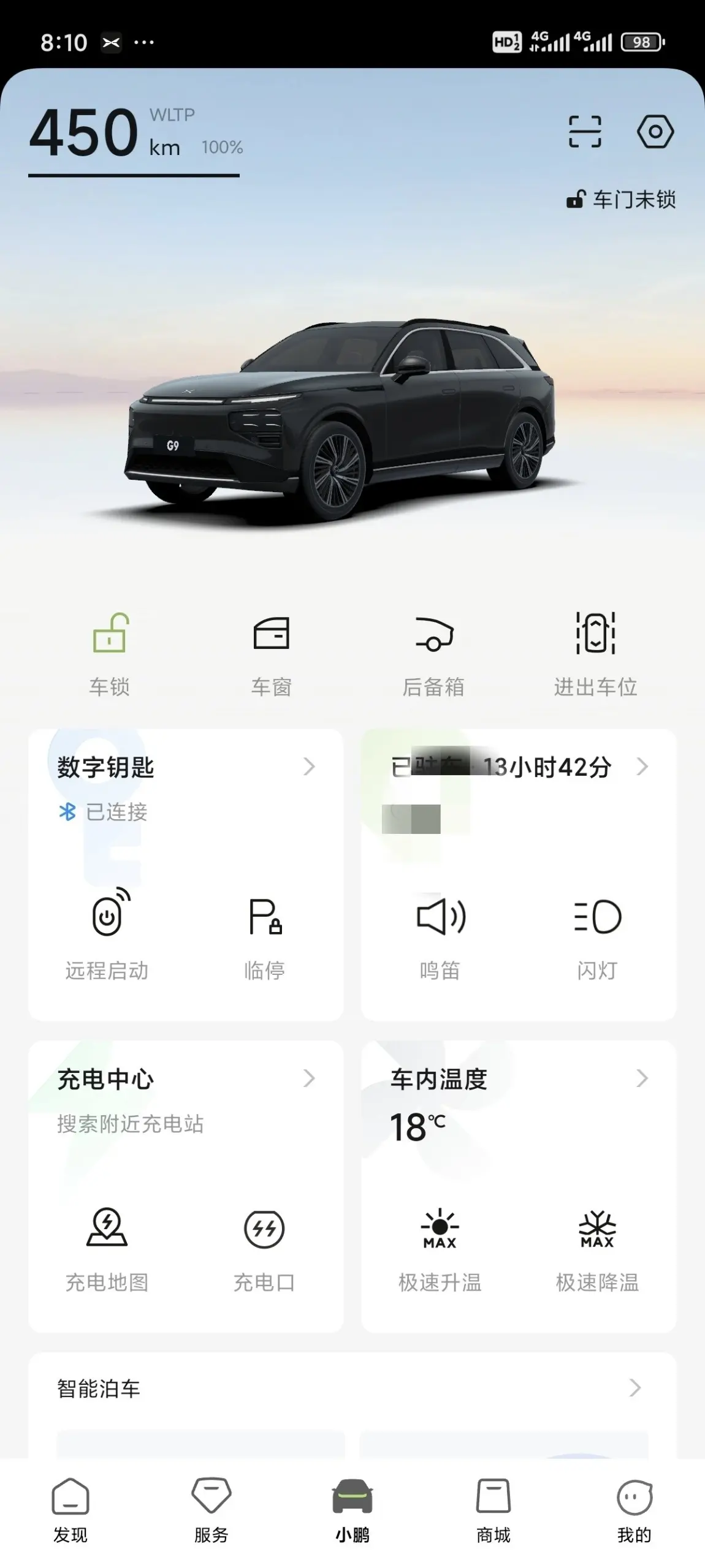Switch to the 发现 tab
Screen dimensions: 705x1568
[x=70, y=1510]
